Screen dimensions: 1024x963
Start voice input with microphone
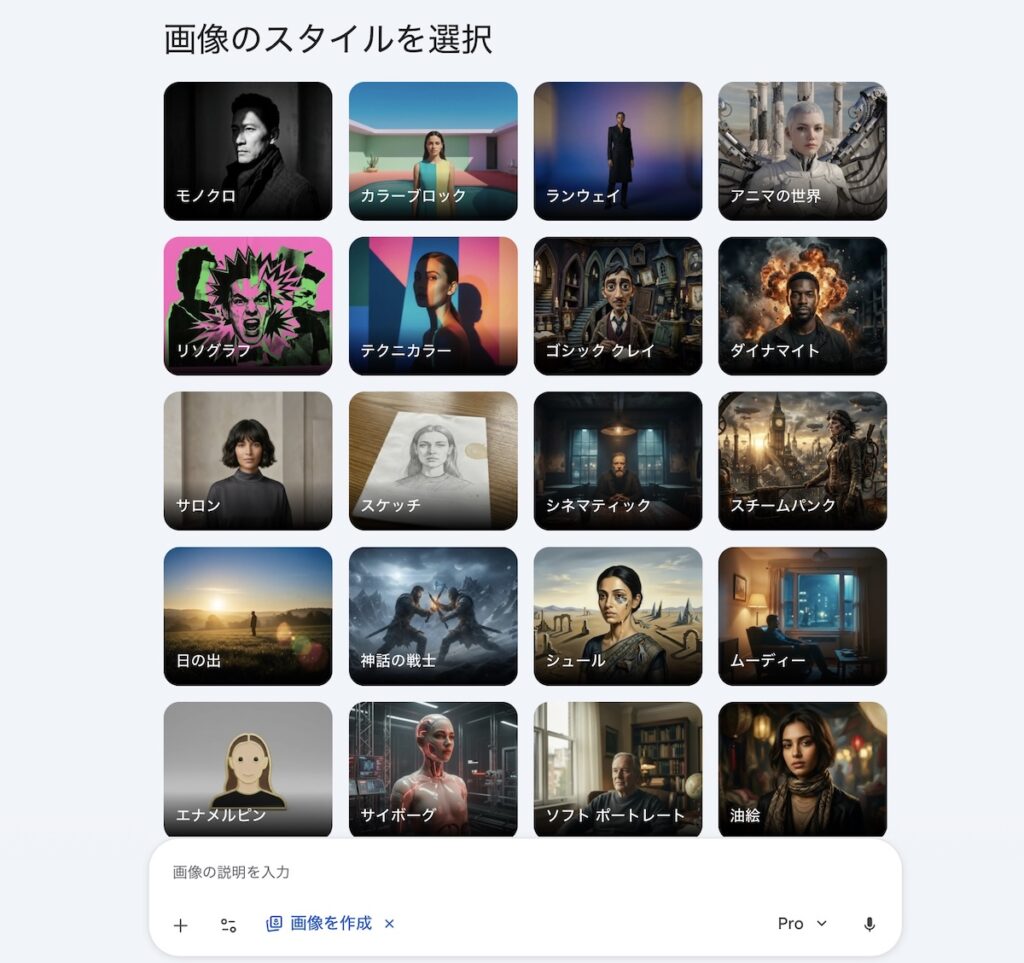click(869, 924)
